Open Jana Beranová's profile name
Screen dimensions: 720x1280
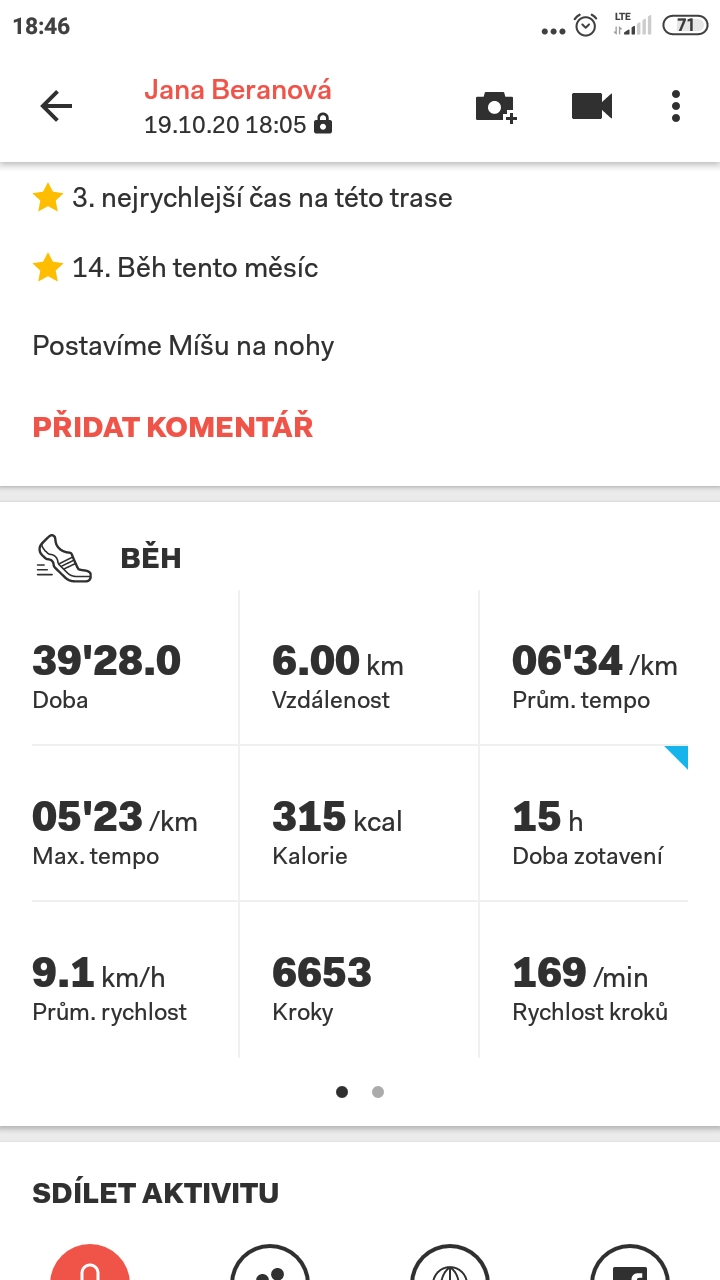238,90
